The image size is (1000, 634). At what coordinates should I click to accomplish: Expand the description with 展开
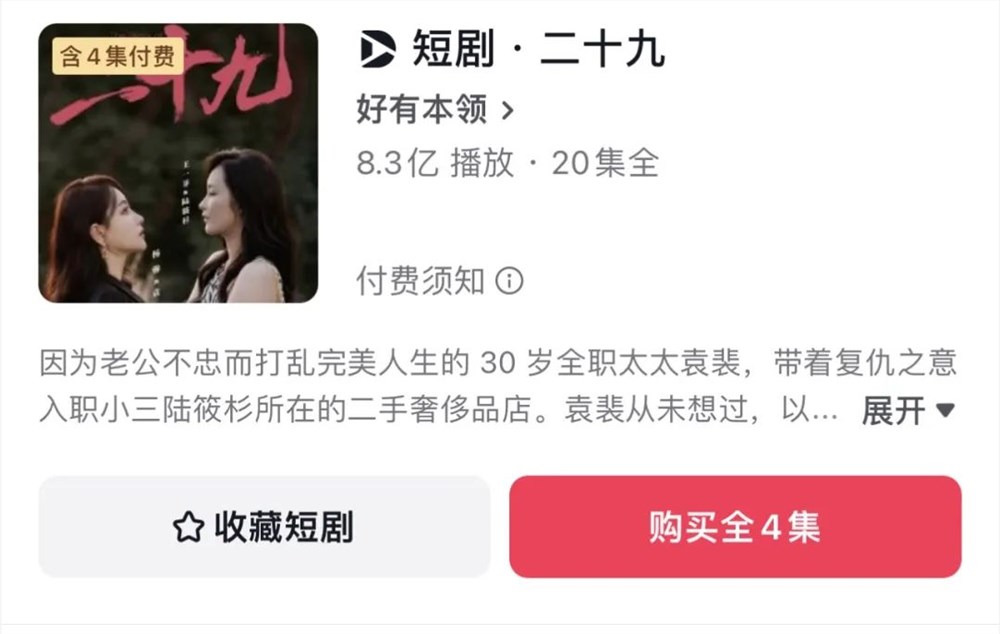click(908, 411)
